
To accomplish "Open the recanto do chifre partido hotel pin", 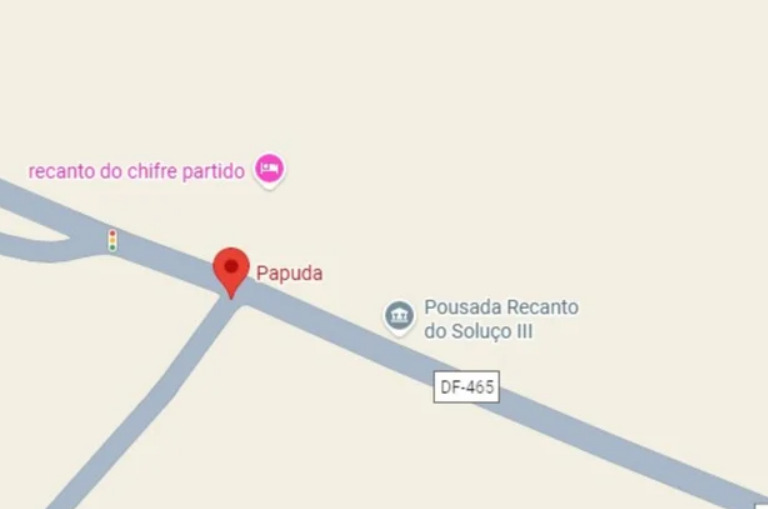I will click(x=268, y=168).
